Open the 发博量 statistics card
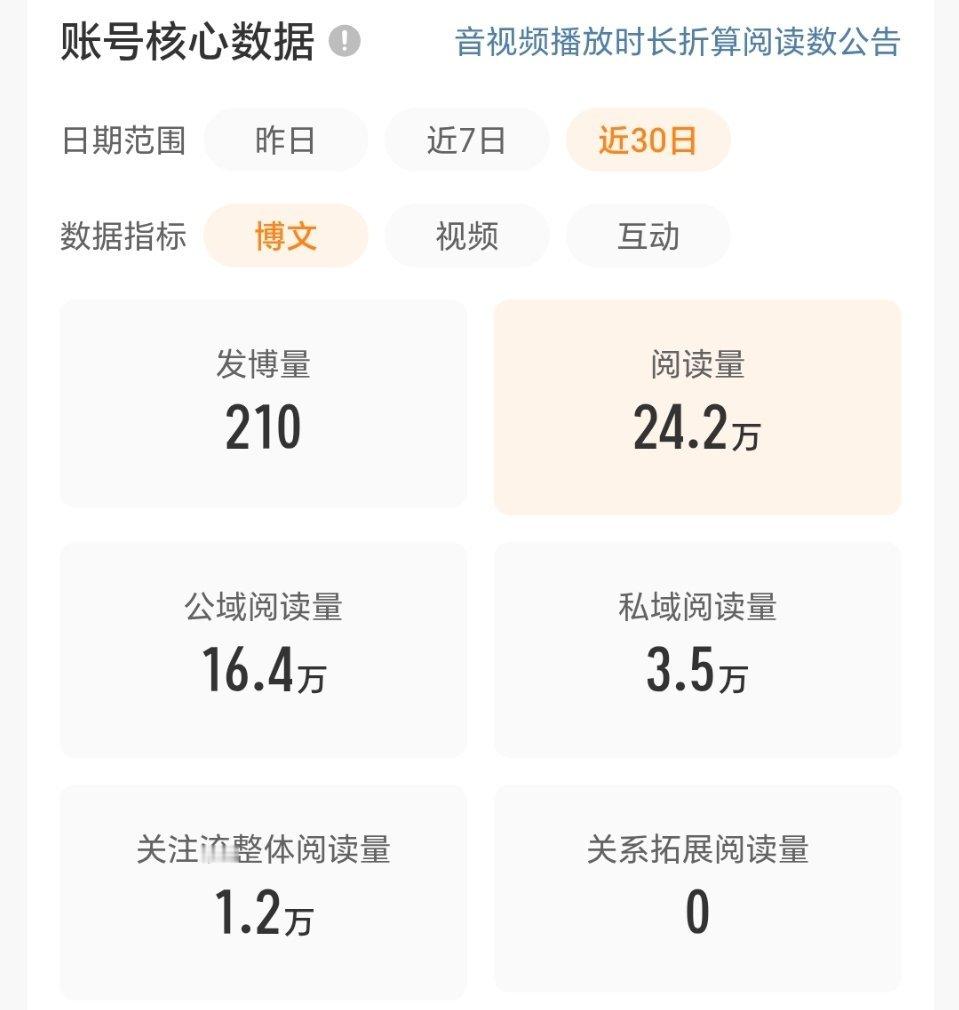The height and width of the screenshot is (1010, 959). 263,400
